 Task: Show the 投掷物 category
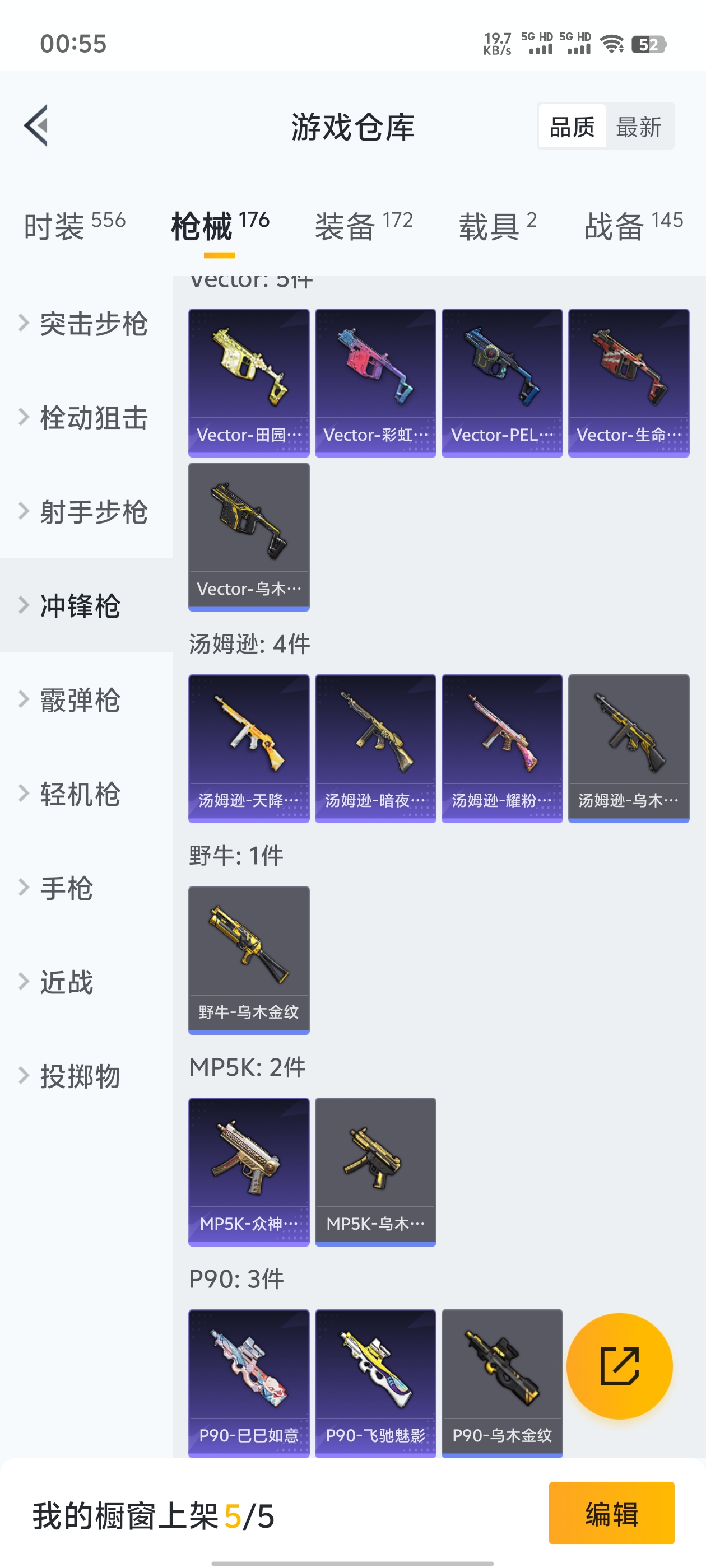click(x=80, y=1076)
